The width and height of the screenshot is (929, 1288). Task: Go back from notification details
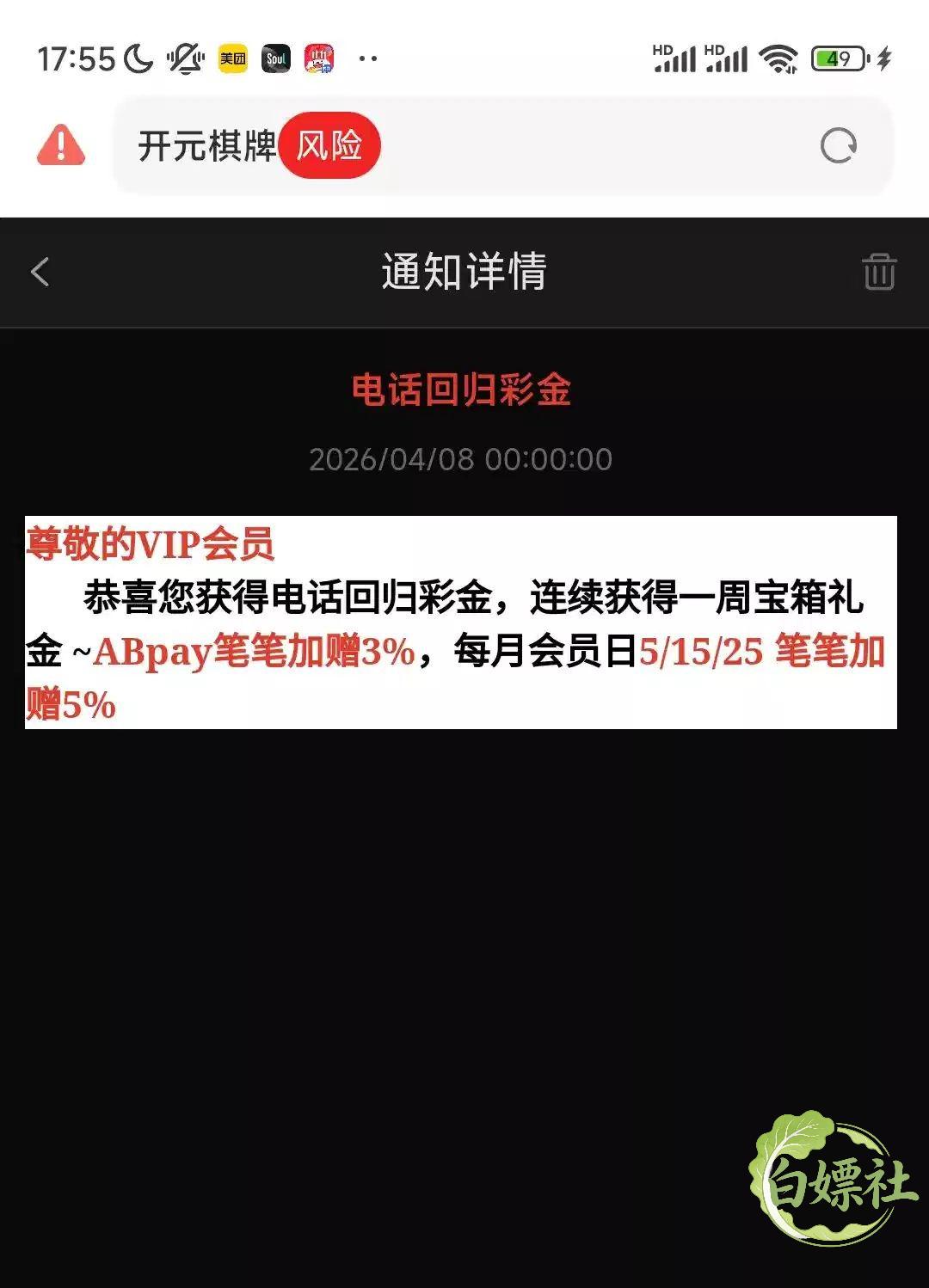click(40, 273)
